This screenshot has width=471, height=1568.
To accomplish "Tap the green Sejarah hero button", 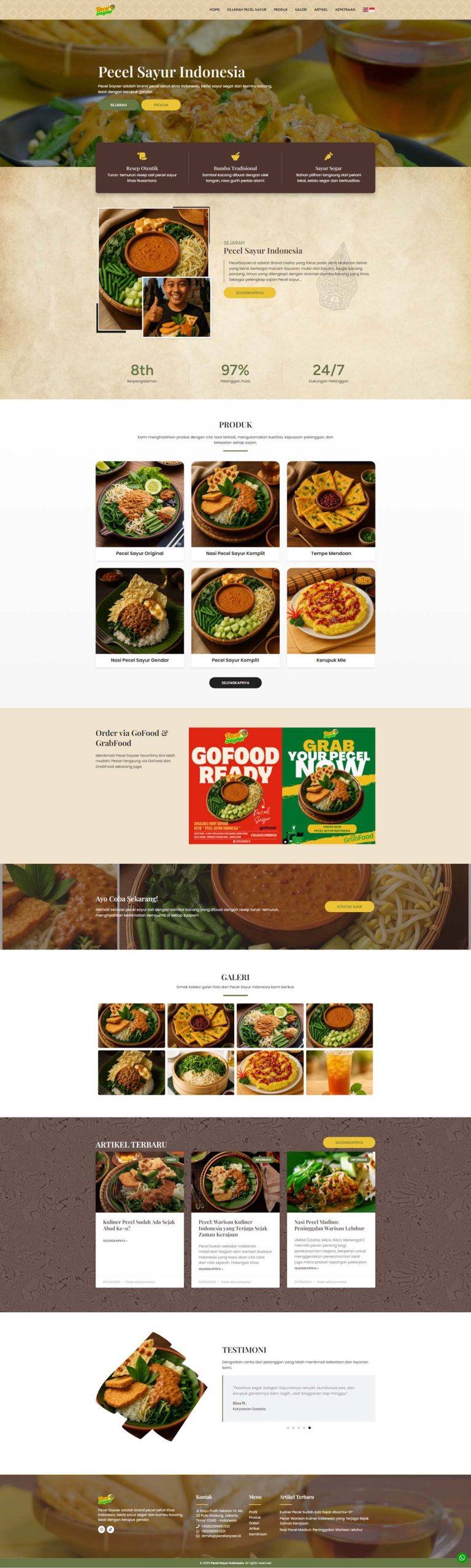I will tap(118, 105).
